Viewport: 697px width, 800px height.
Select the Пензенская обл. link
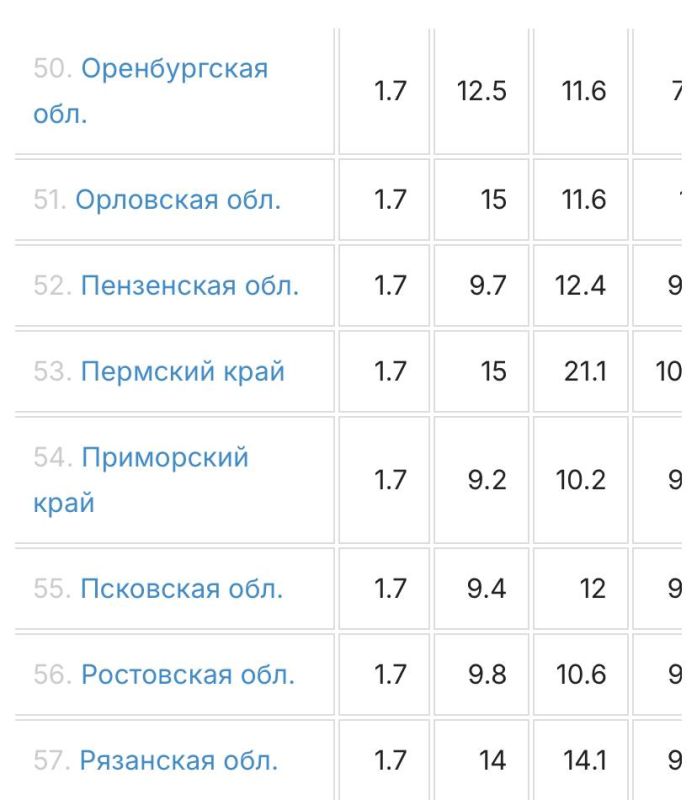tap(189, 286)
